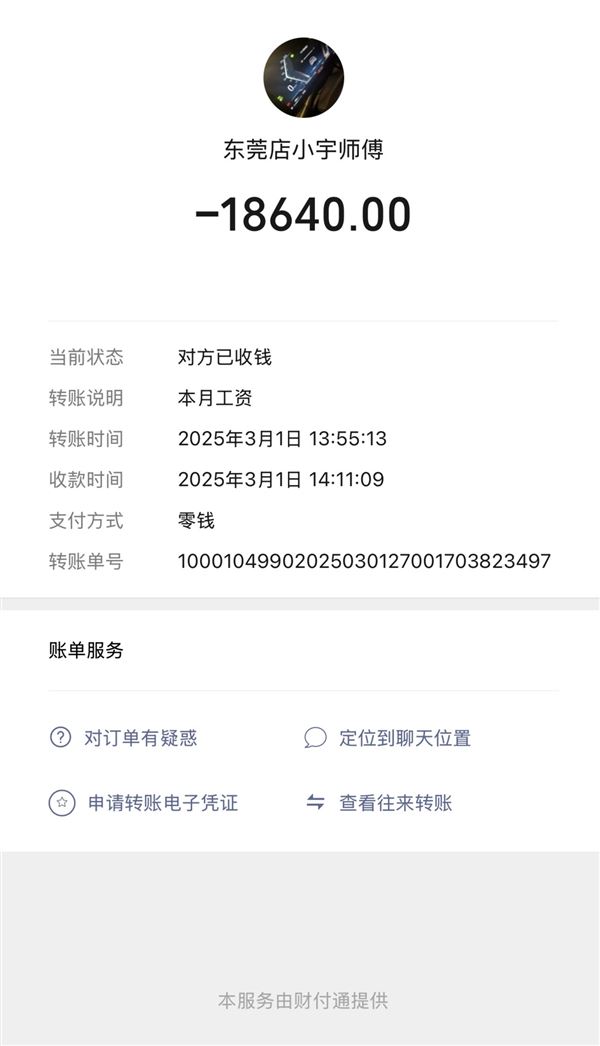The height and width of the screenshot is (1046, 600).
Task: Select 申请转账电子凭证 option
Action: coord(143,803)
